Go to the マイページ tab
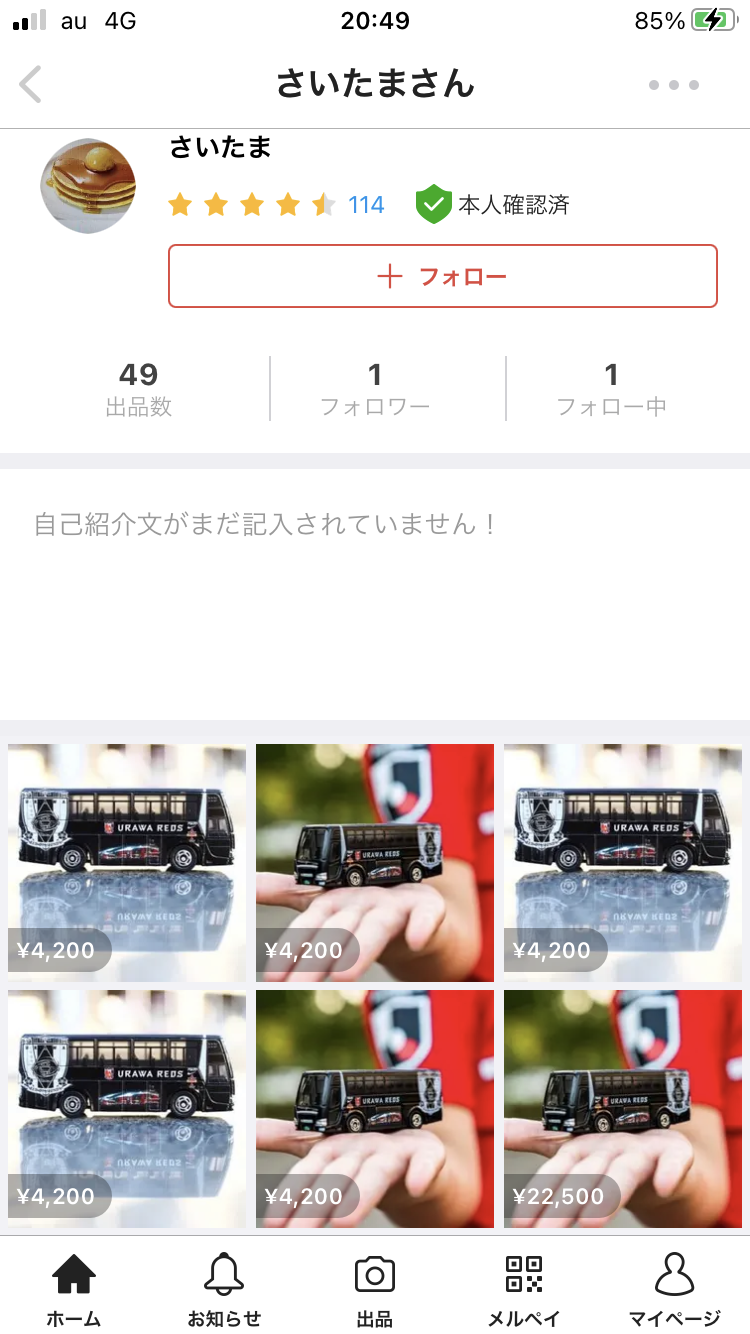The height and width of the screenshot is (1334, 750). (674, 1288)
